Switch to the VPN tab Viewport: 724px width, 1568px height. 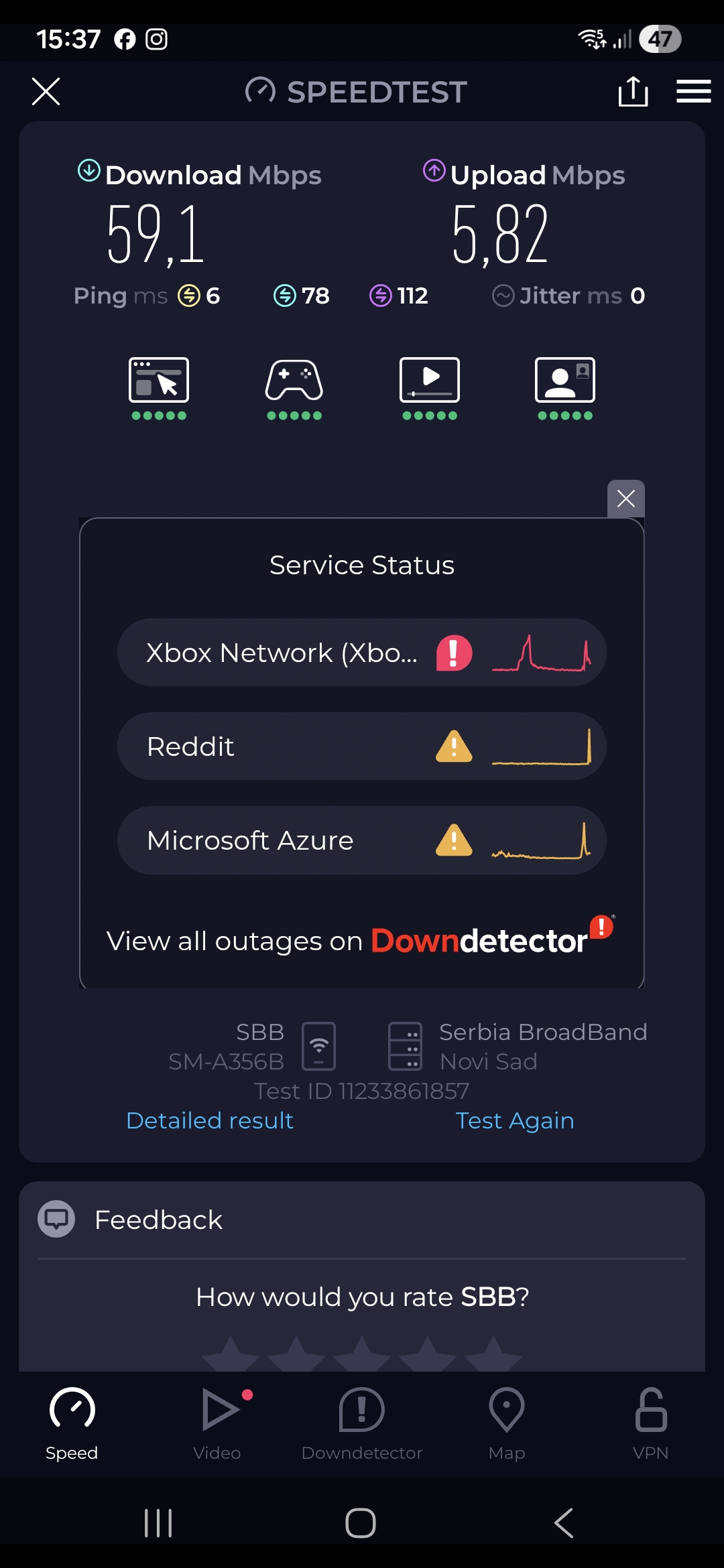(x=650, y=1423)
